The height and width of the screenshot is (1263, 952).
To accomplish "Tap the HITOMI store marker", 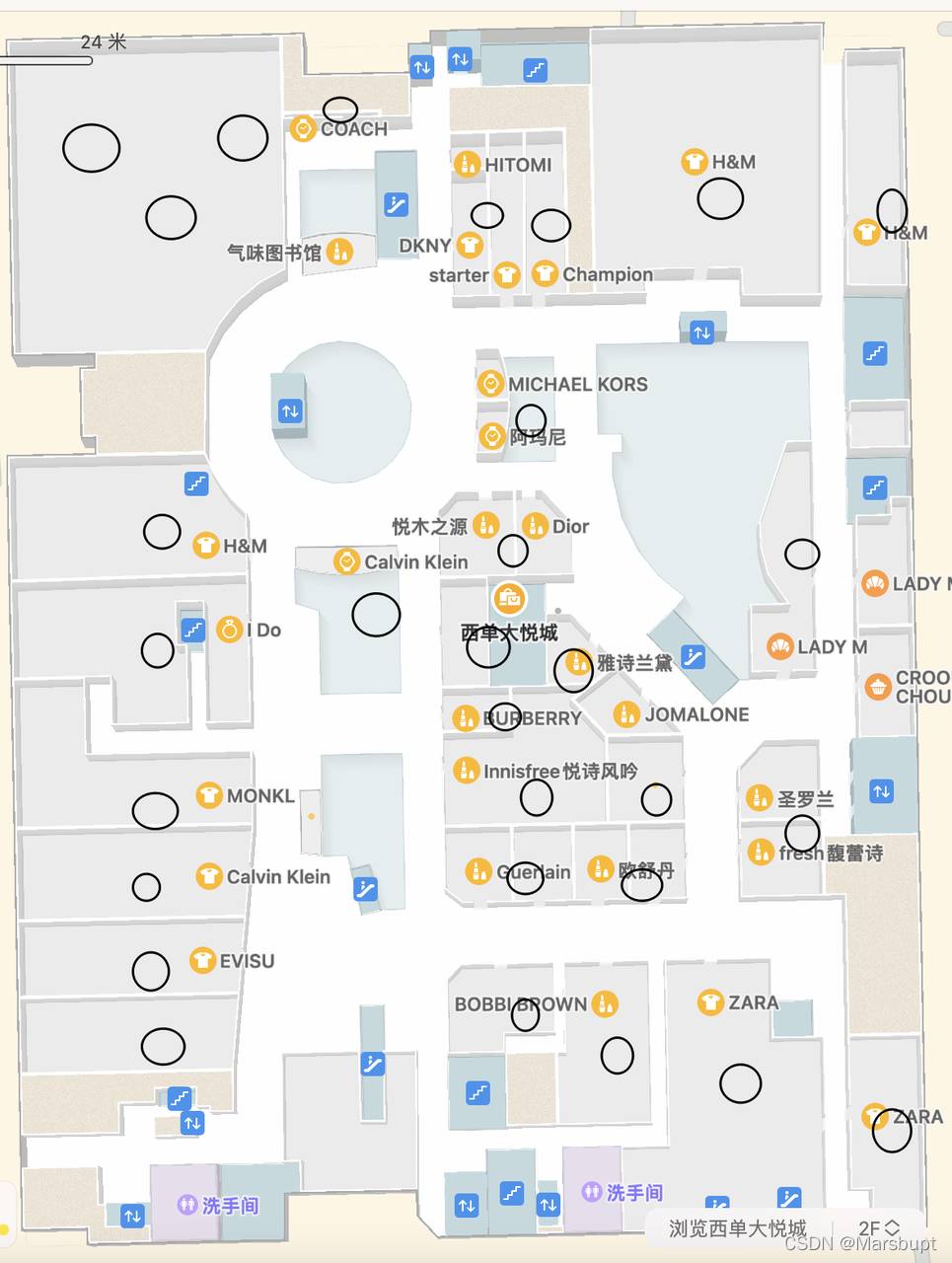I will pyautogui.click(x=467, y=165).
